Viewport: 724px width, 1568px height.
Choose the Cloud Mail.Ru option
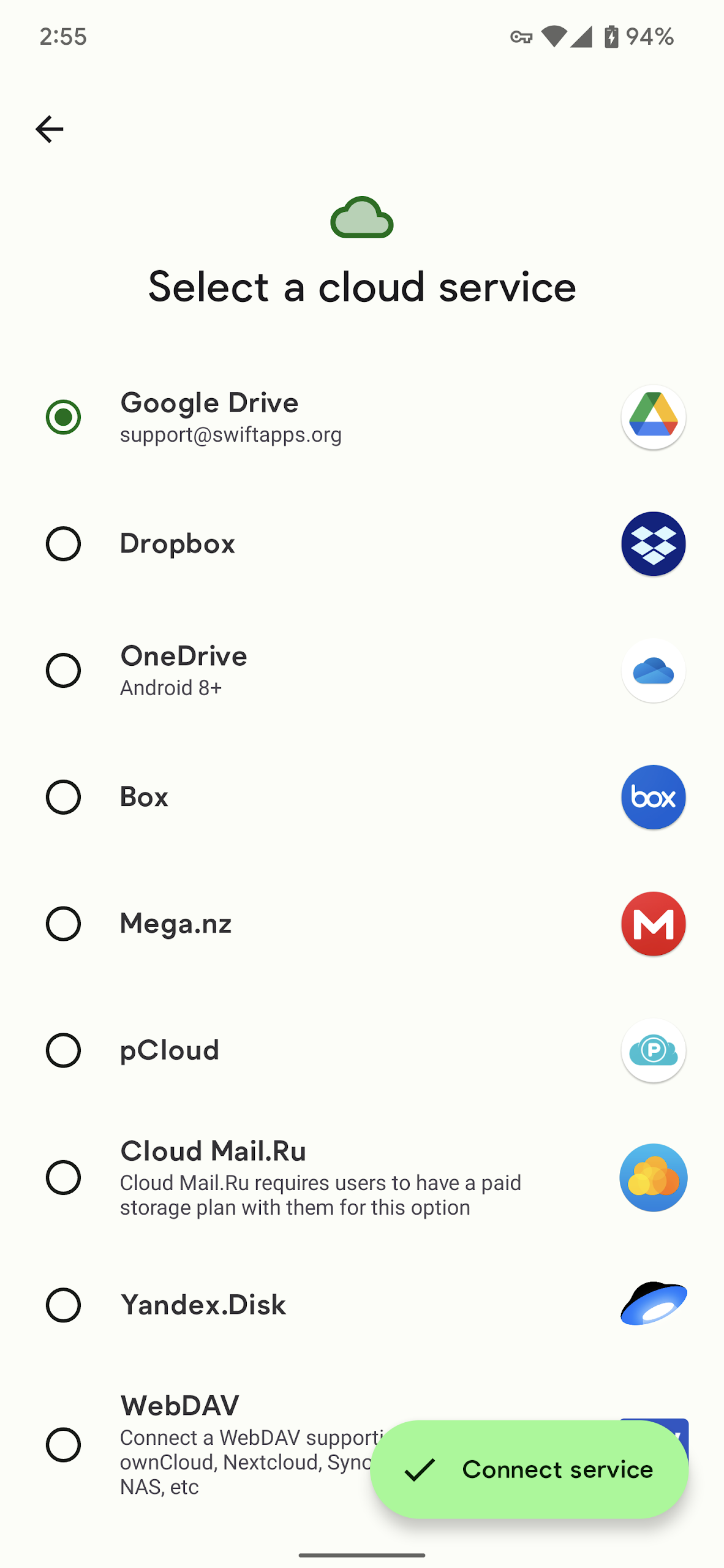[63, 1177]
